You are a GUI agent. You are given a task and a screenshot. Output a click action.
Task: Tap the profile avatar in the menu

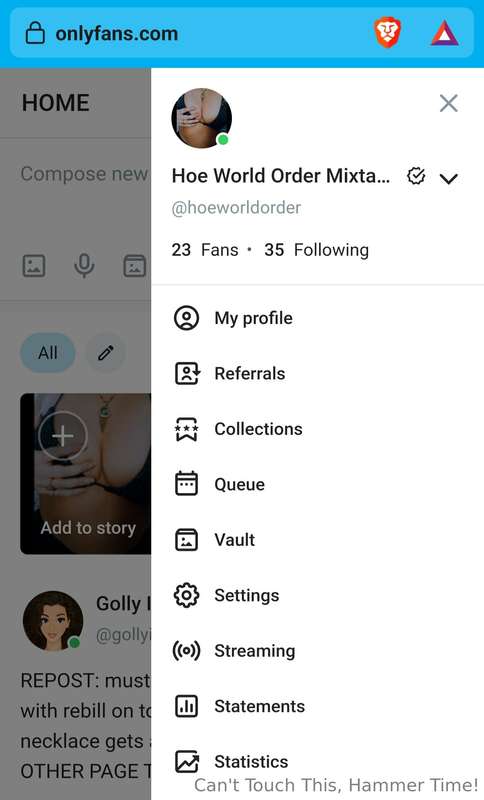pos(201,118)
